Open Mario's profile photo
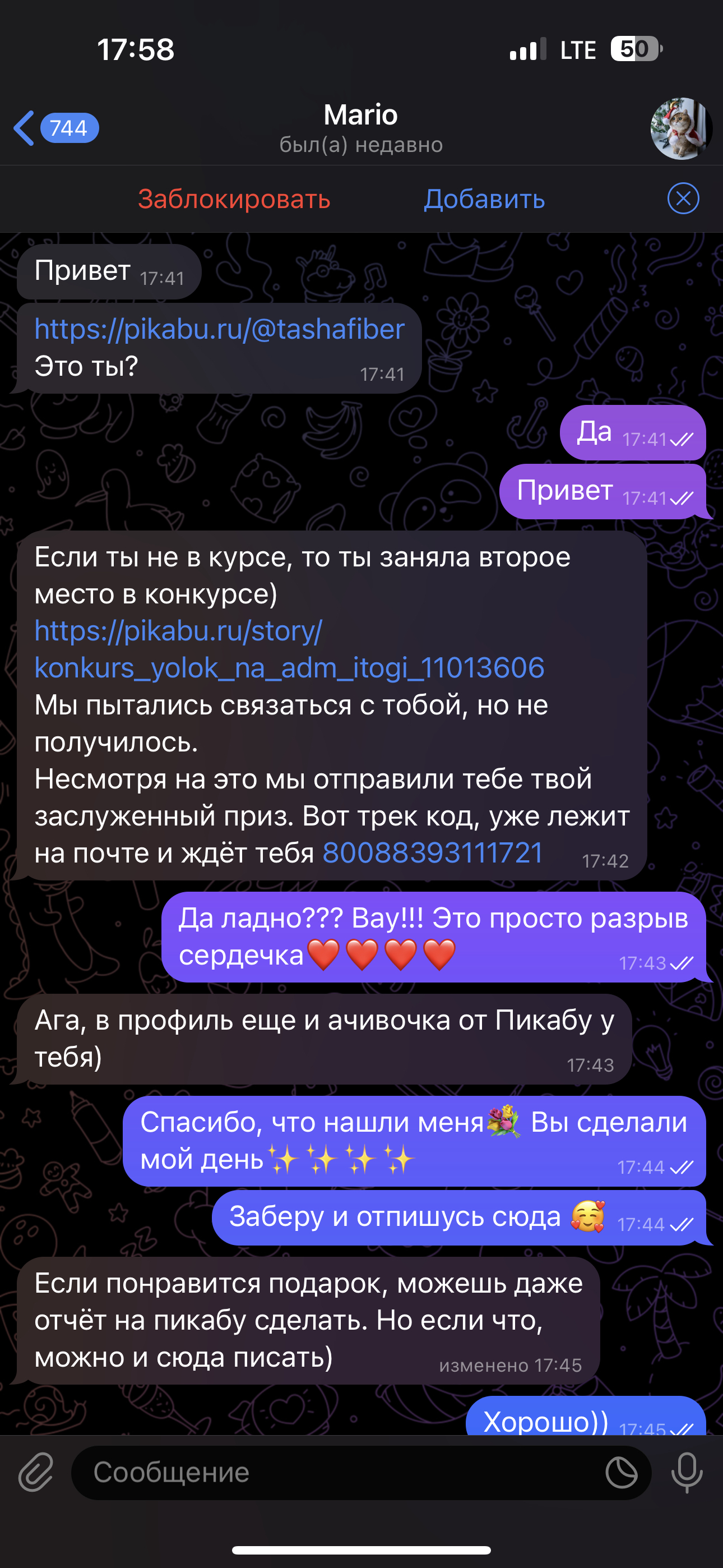The width and height of the screenshot is (723, 1568). [x=680, y=128]
